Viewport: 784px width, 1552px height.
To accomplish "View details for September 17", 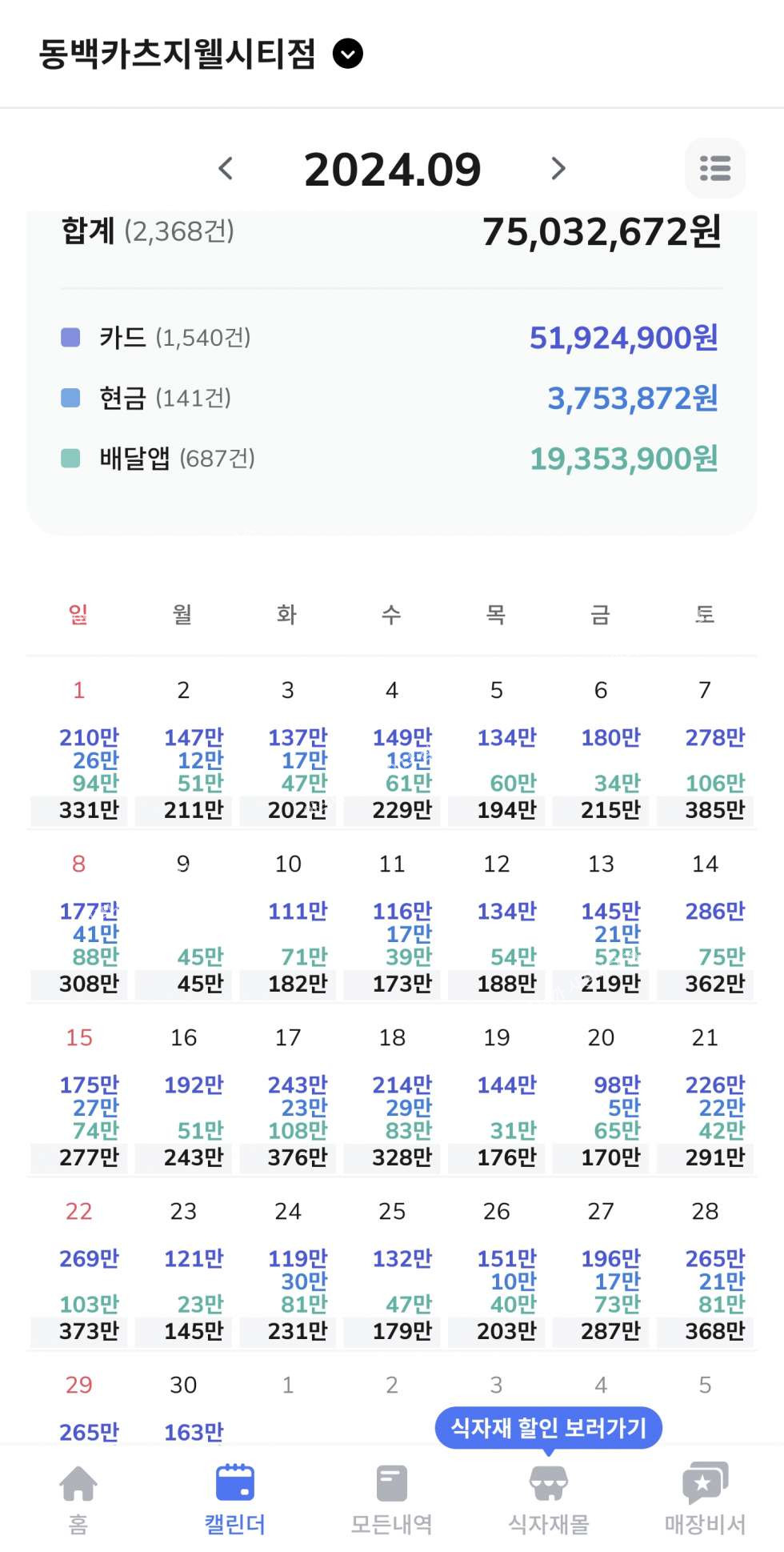I will pos(288,1100).
